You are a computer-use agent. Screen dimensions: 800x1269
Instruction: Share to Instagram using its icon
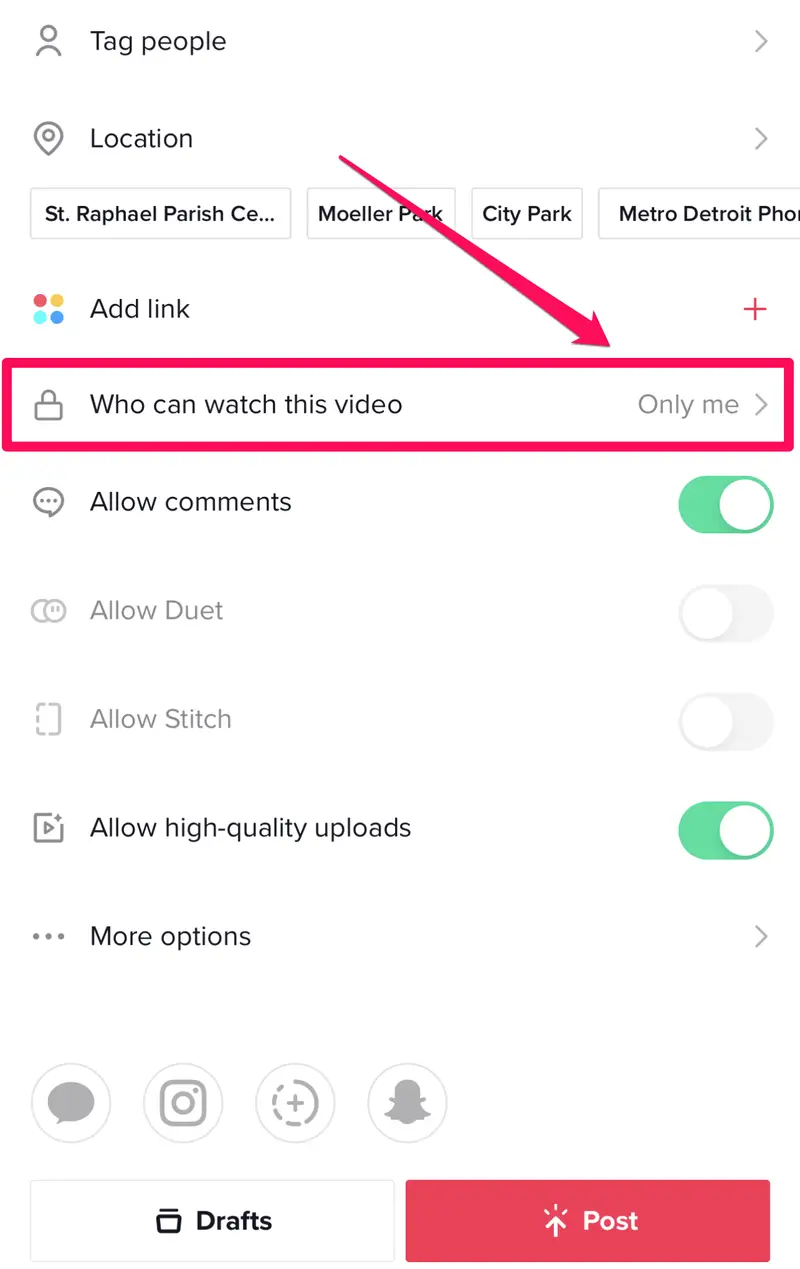click(x=183, y=1103)
